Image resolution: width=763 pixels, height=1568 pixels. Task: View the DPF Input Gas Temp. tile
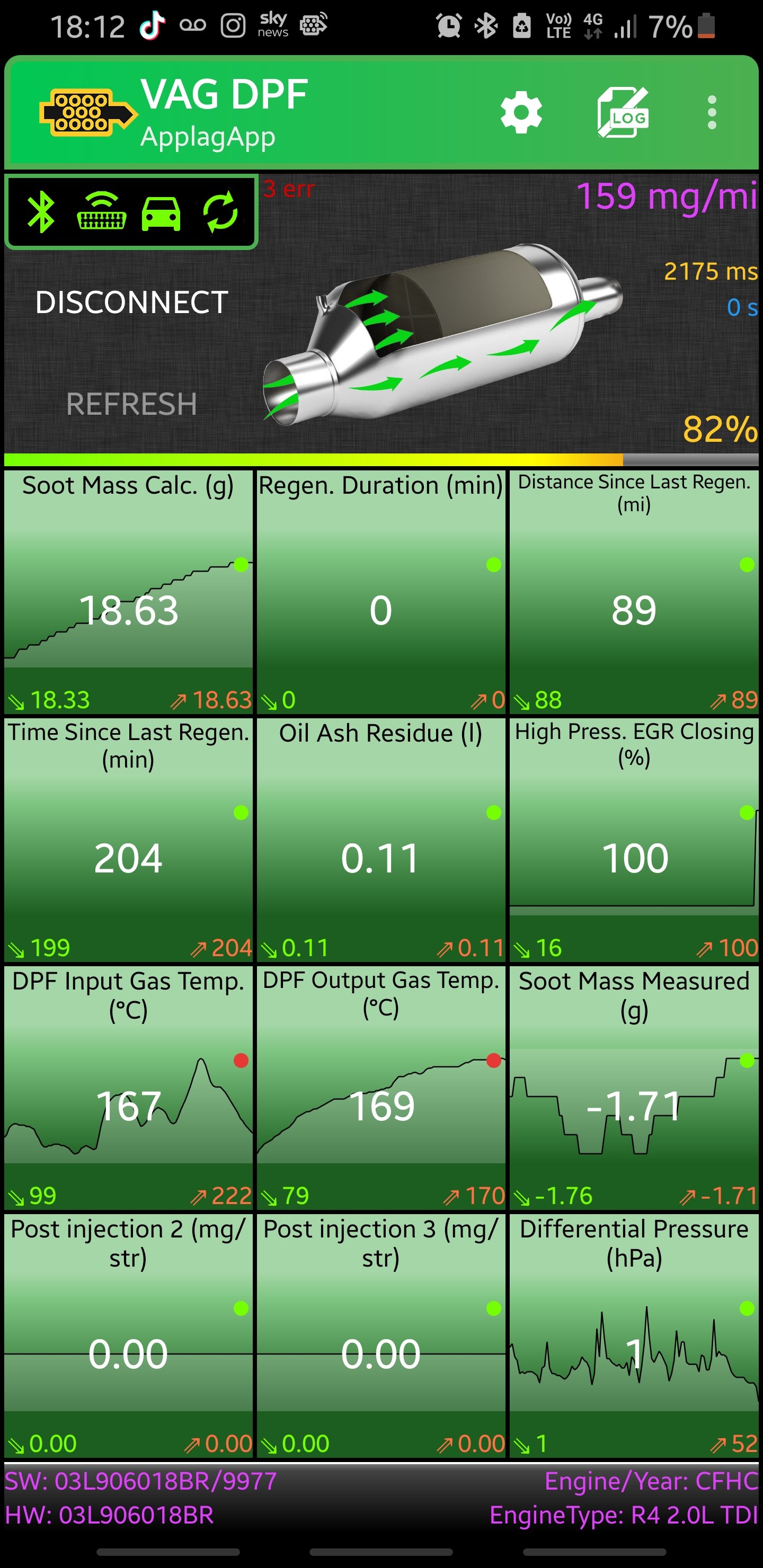128,1088
